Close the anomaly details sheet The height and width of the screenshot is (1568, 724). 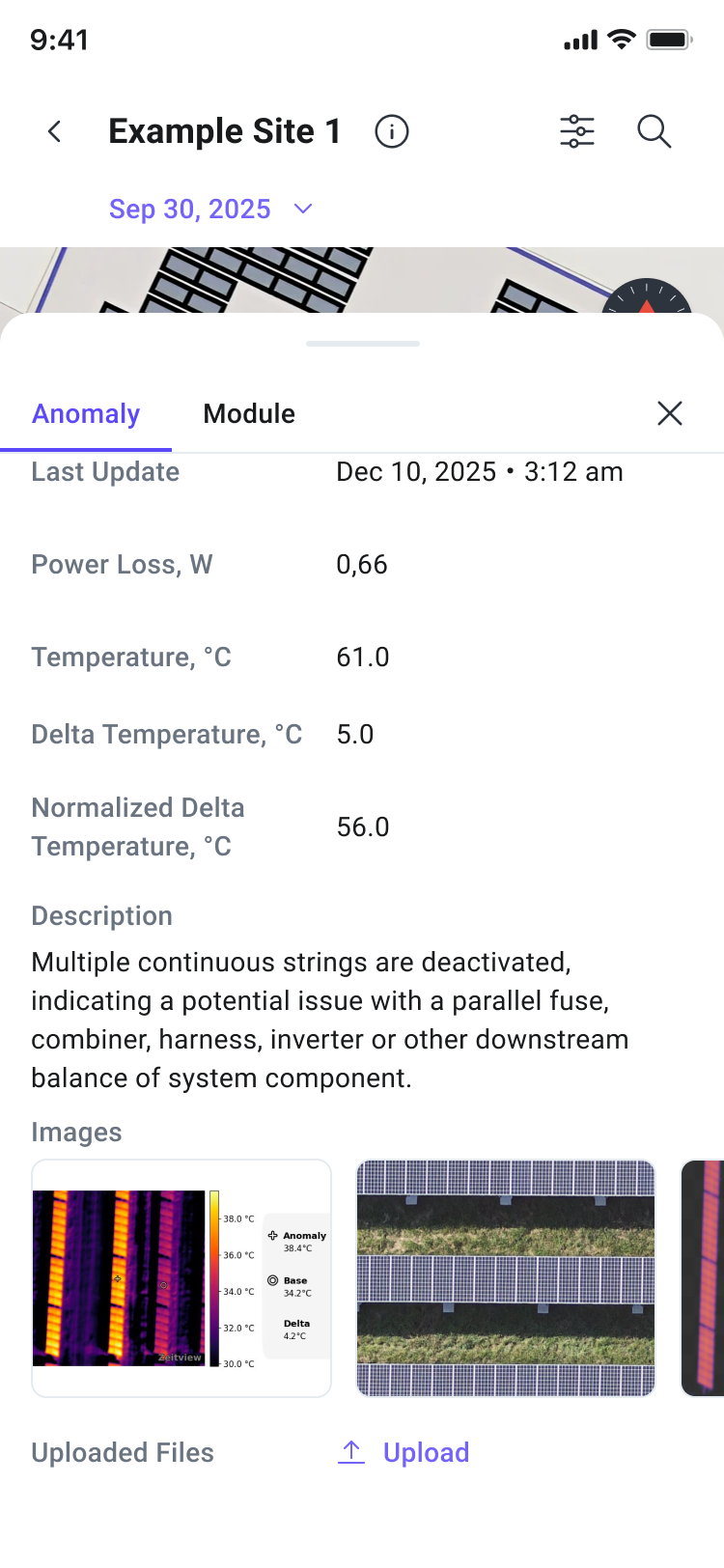click(x=670, y=414)
